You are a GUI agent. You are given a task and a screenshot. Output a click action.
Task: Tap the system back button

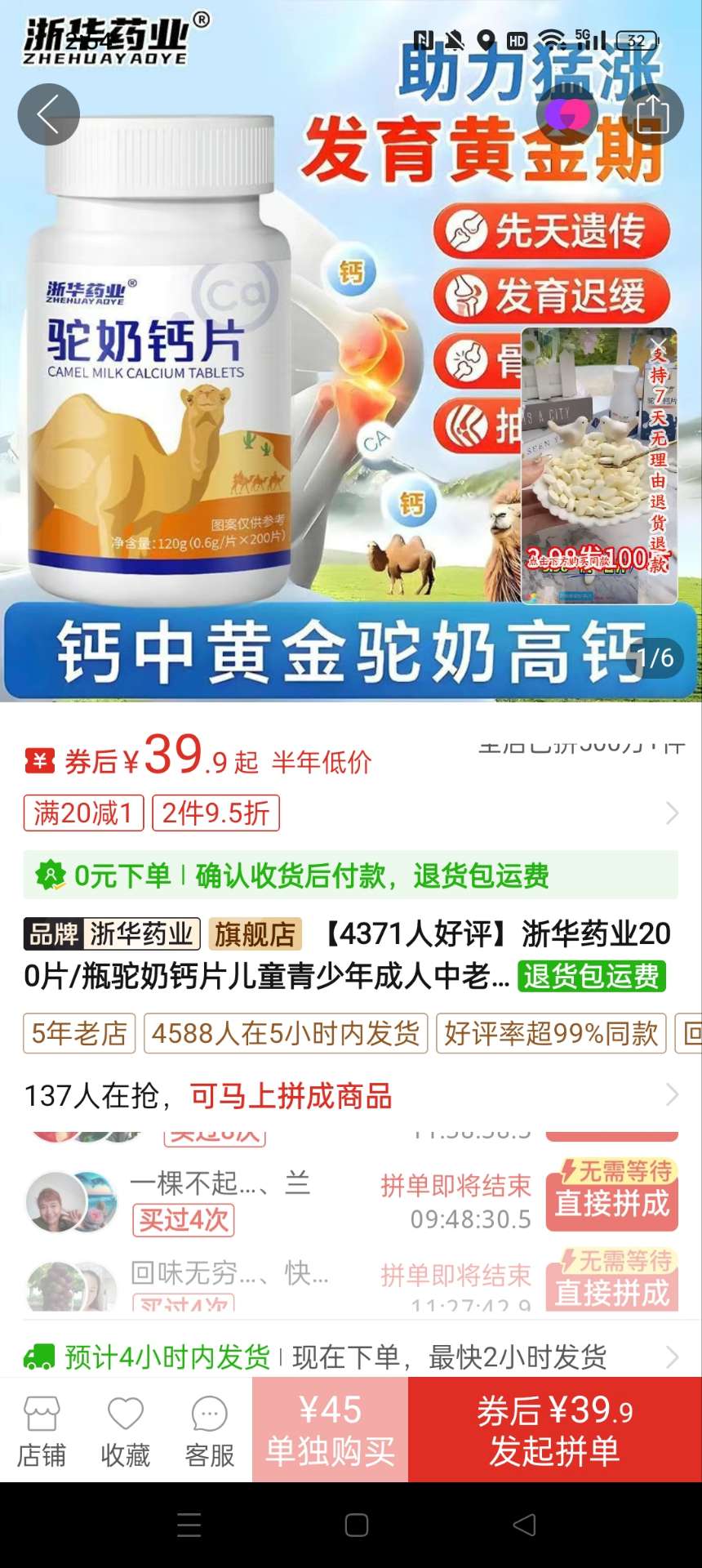(523, 1525)
